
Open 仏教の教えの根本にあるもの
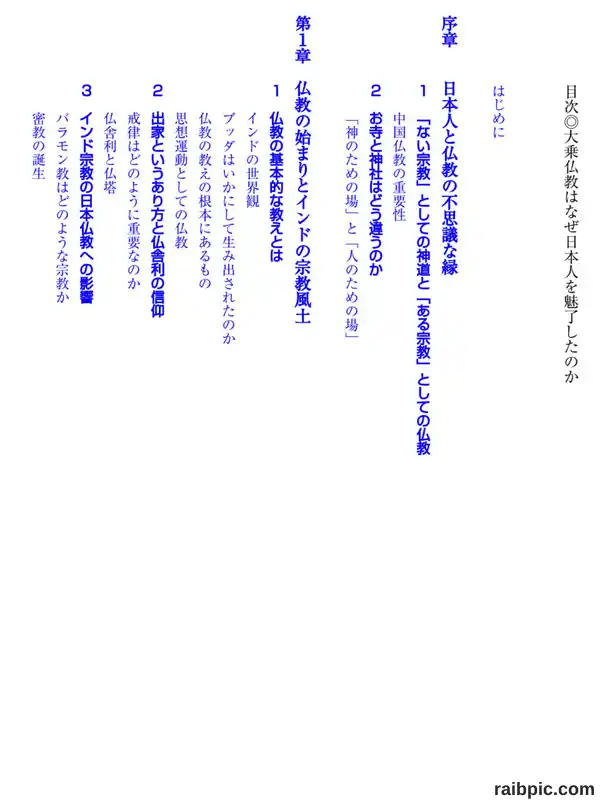[205, 201]
